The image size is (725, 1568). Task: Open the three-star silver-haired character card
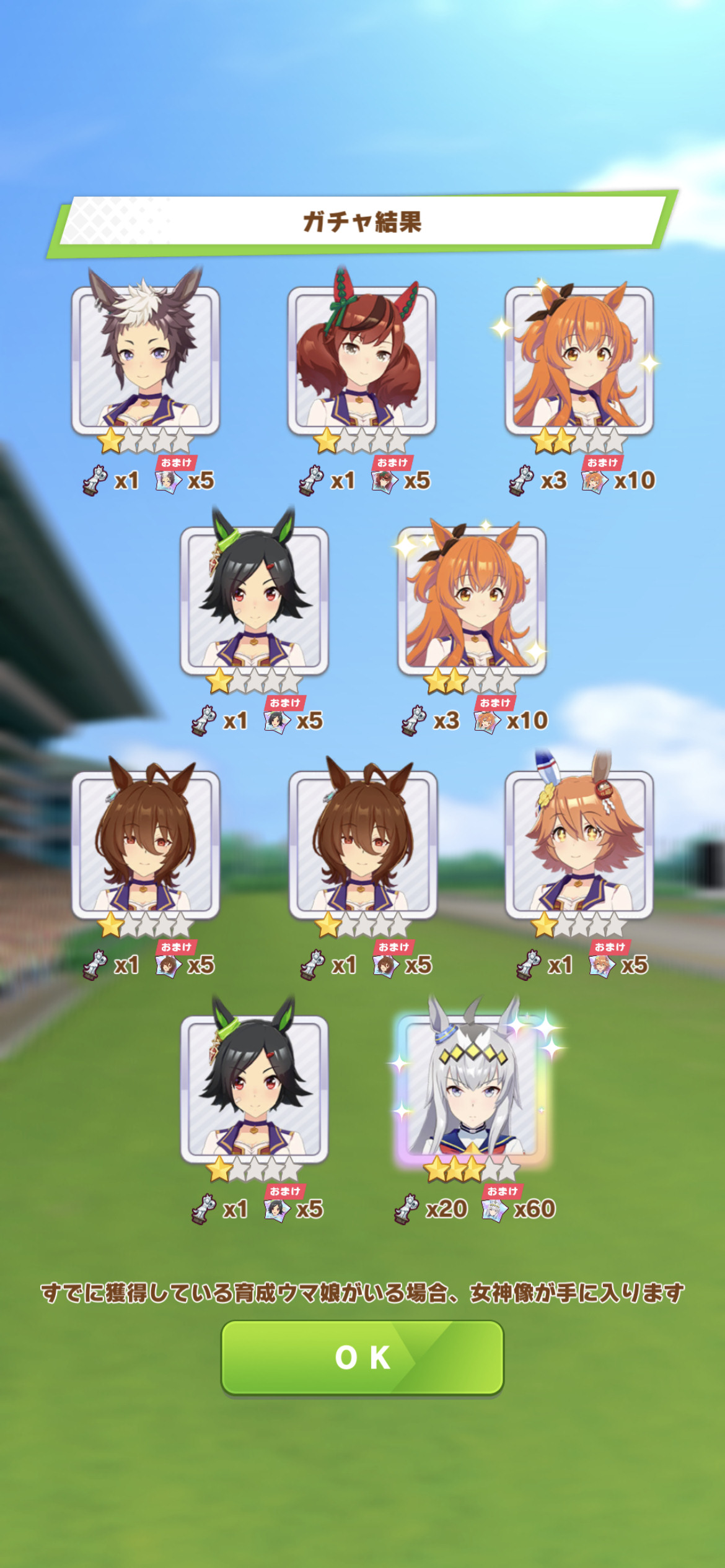472,1088
